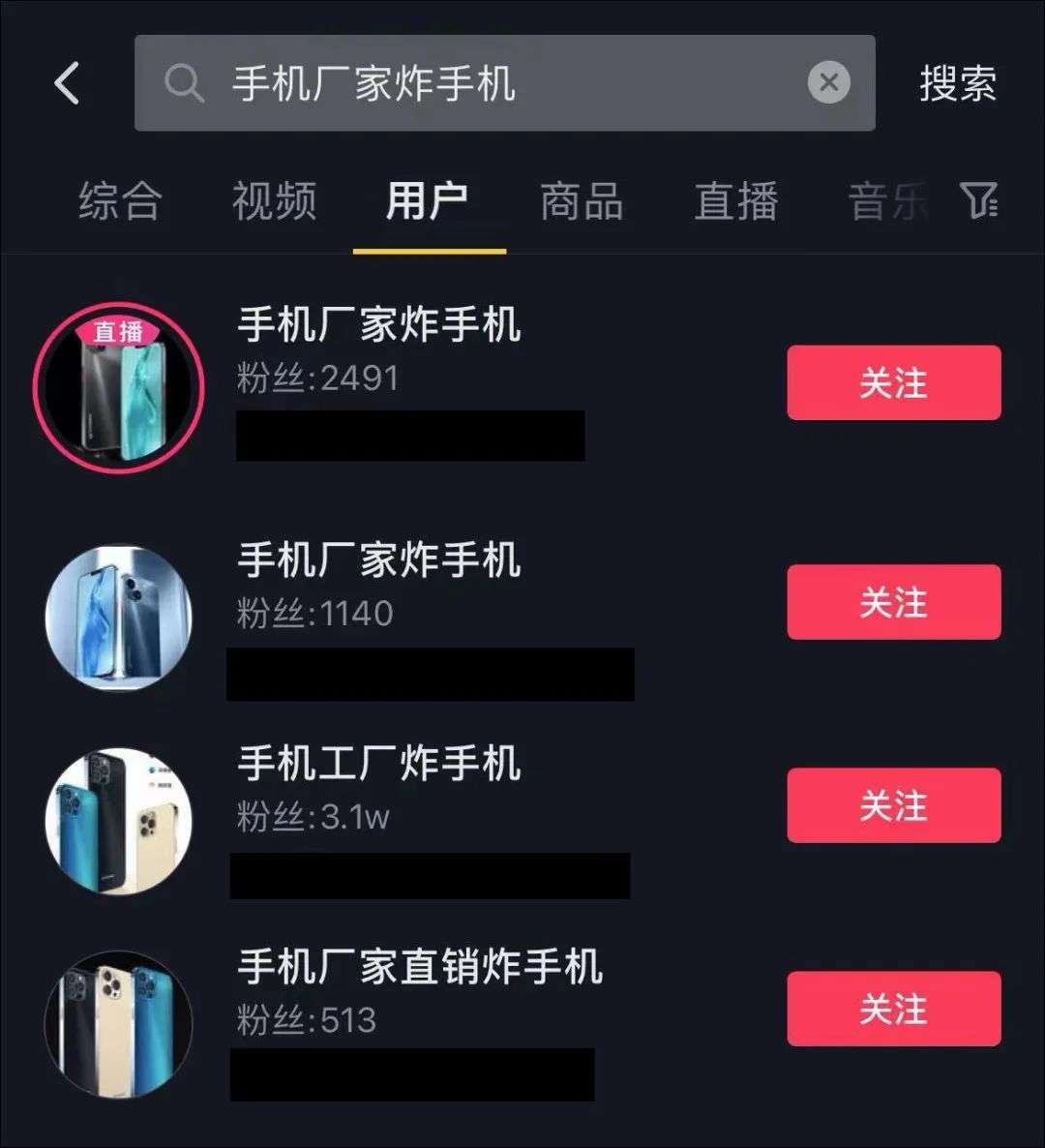Image resolution: width=1045 pixels, height=1148 pixels.
Task: Follow 手机工厂炸手机
Action: coord(893,805)
